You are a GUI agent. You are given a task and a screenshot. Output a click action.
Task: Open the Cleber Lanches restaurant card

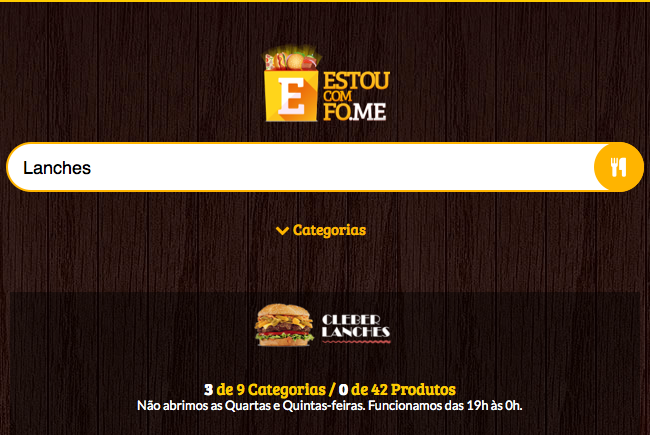(323, 326)
